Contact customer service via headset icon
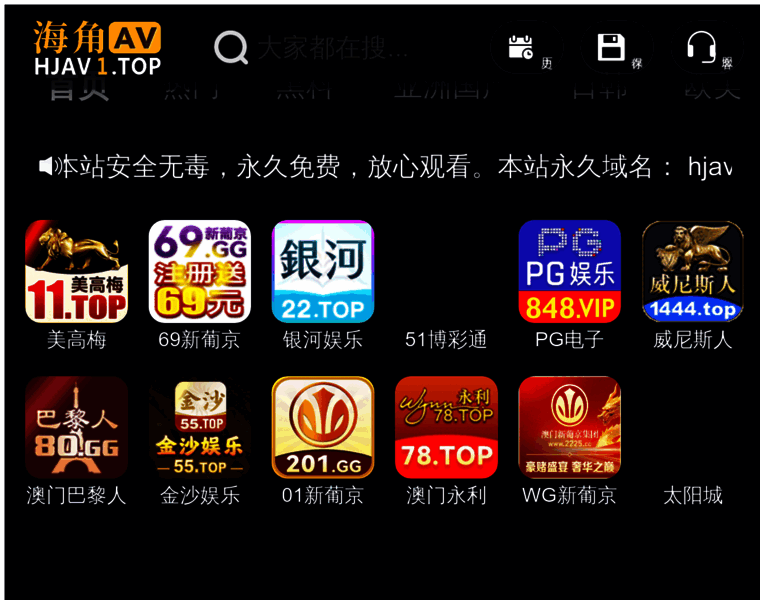760x600 pixels. [701, 47]
